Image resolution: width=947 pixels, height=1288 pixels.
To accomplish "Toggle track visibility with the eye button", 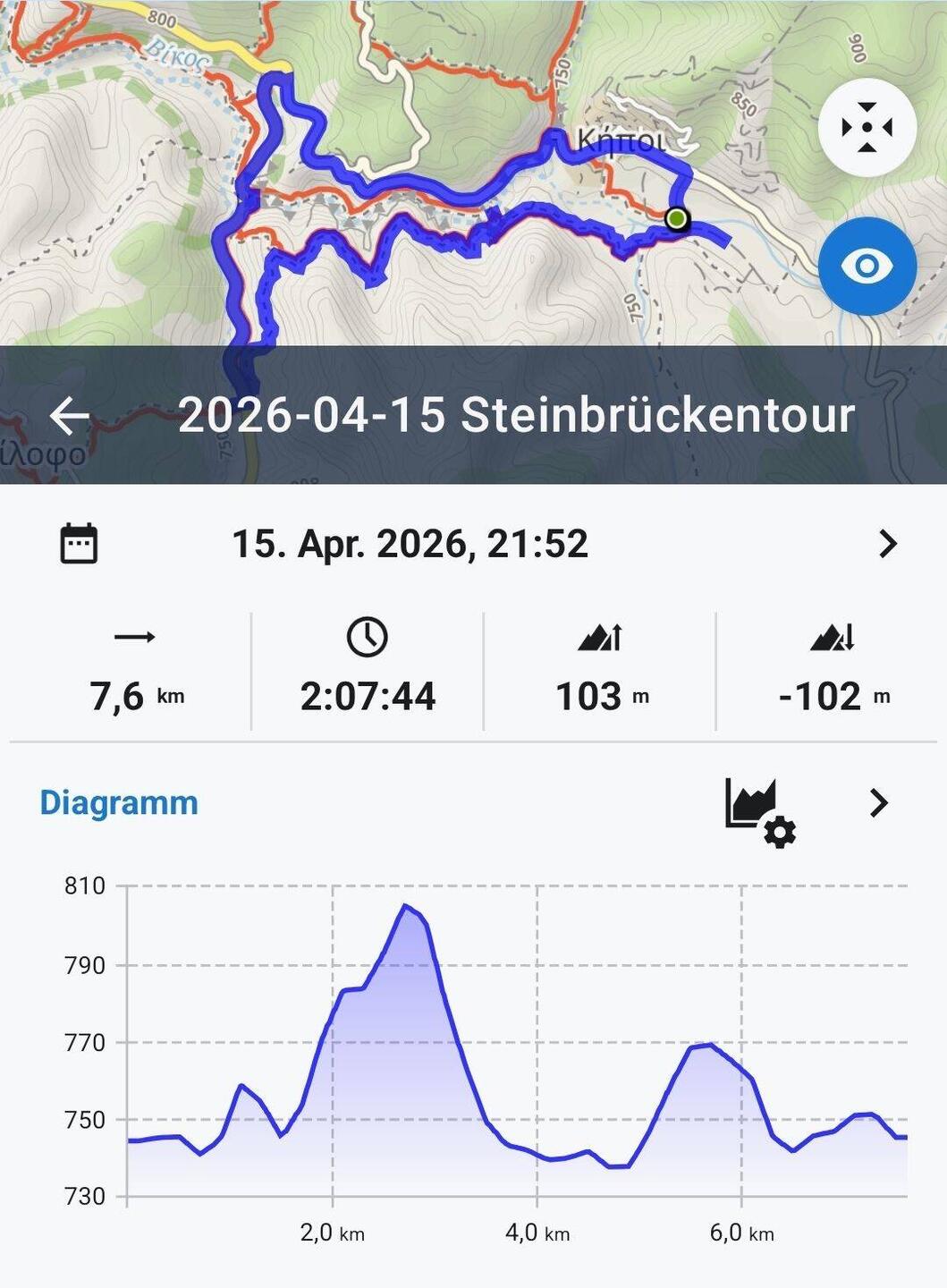I will [867, 266].
